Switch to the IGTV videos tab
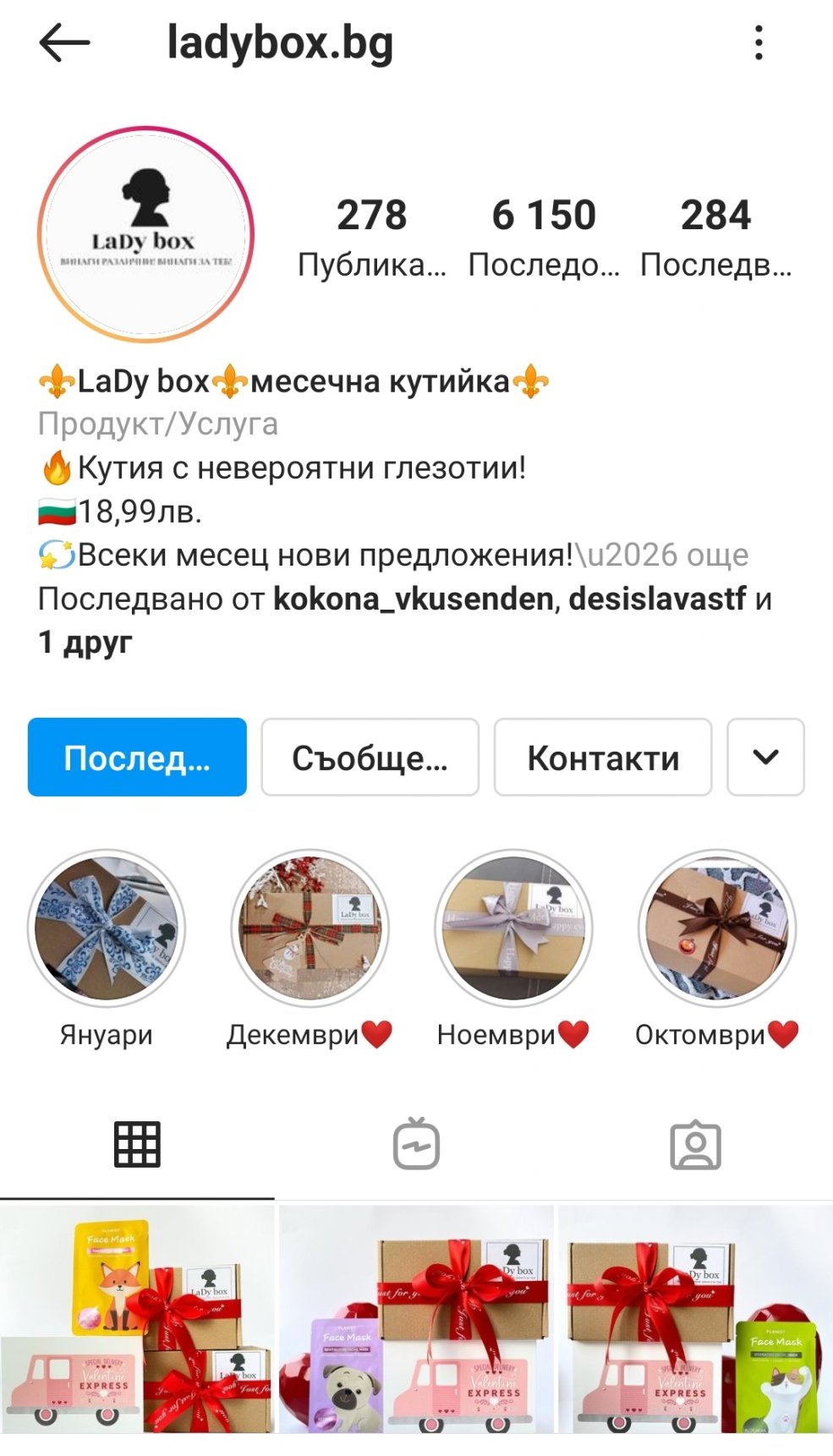833x1456 pixels. pos(416,1145)
